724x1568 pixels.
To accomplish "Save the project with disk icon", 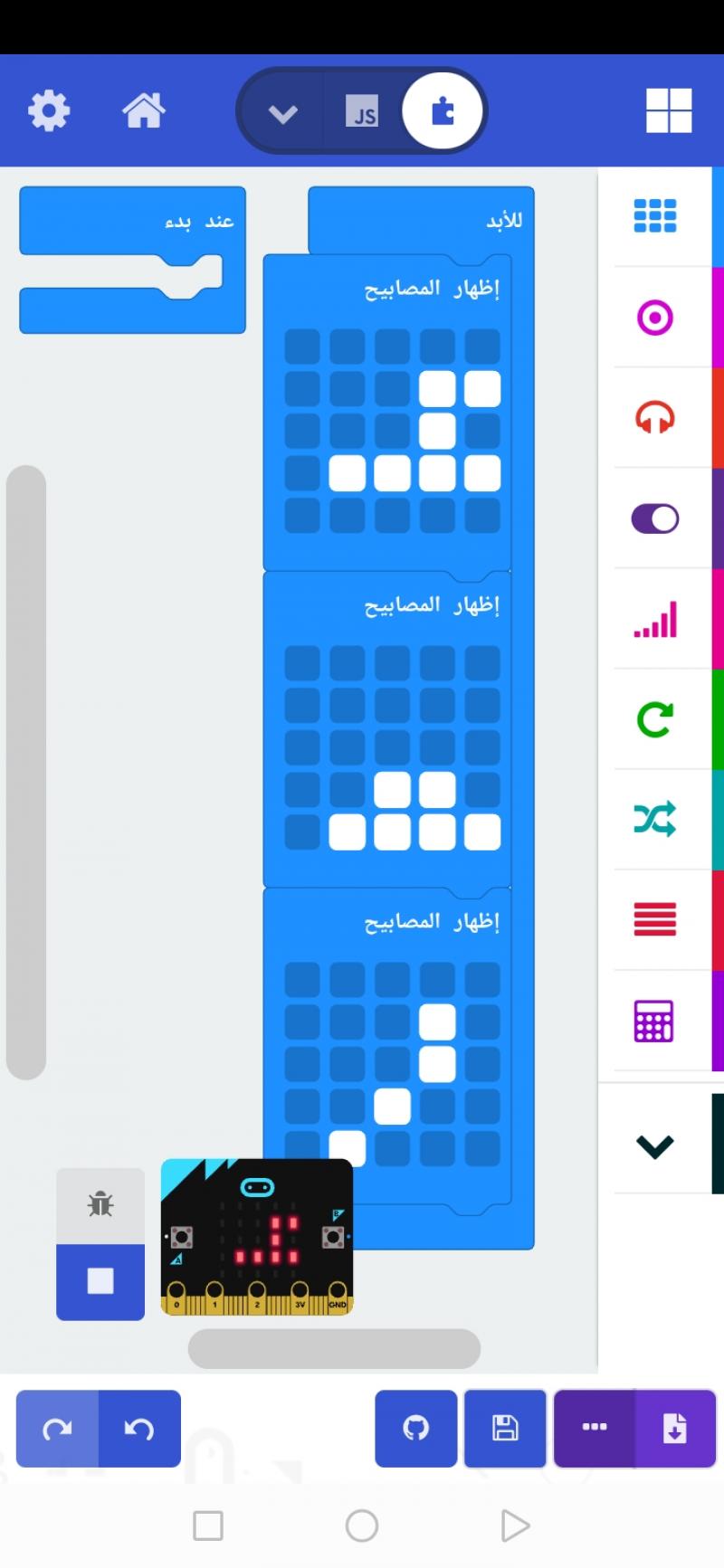I will 505,1429.
